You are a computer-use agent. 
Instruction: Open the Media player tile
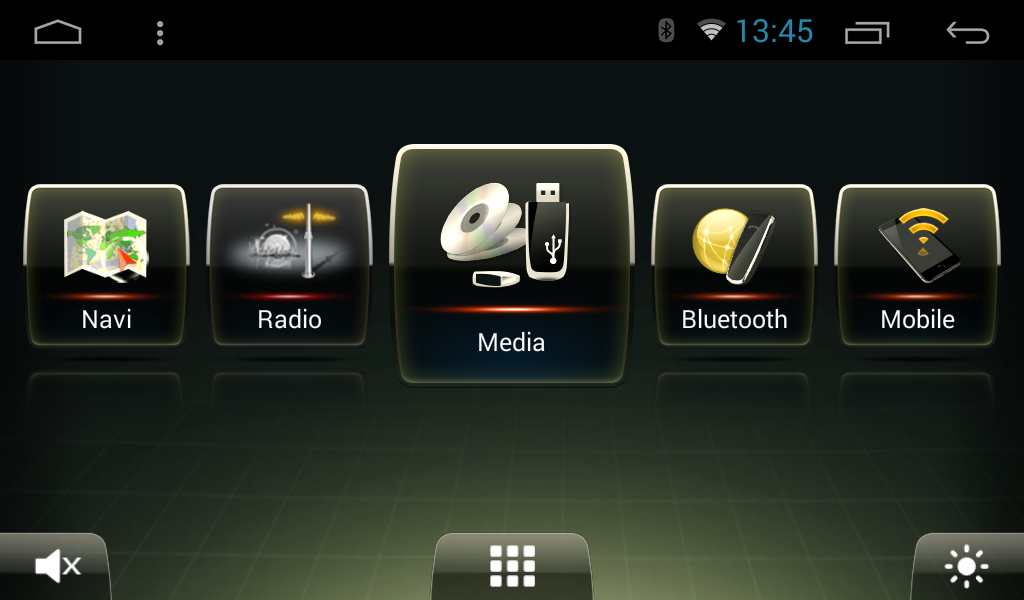click(x=511, y=265)
